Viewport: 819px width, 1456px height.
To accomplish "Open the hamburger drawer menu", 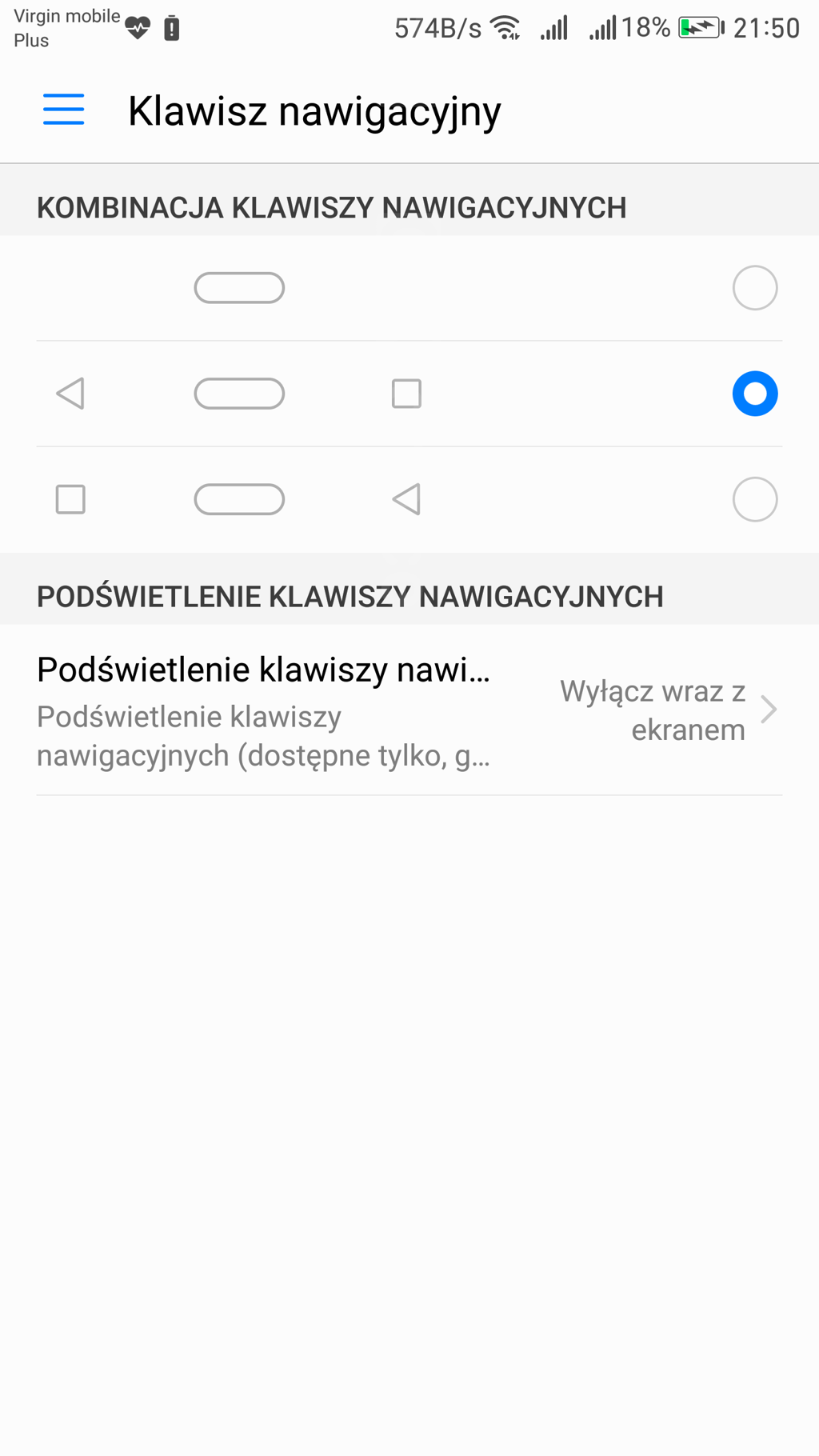I will (63, 110).
